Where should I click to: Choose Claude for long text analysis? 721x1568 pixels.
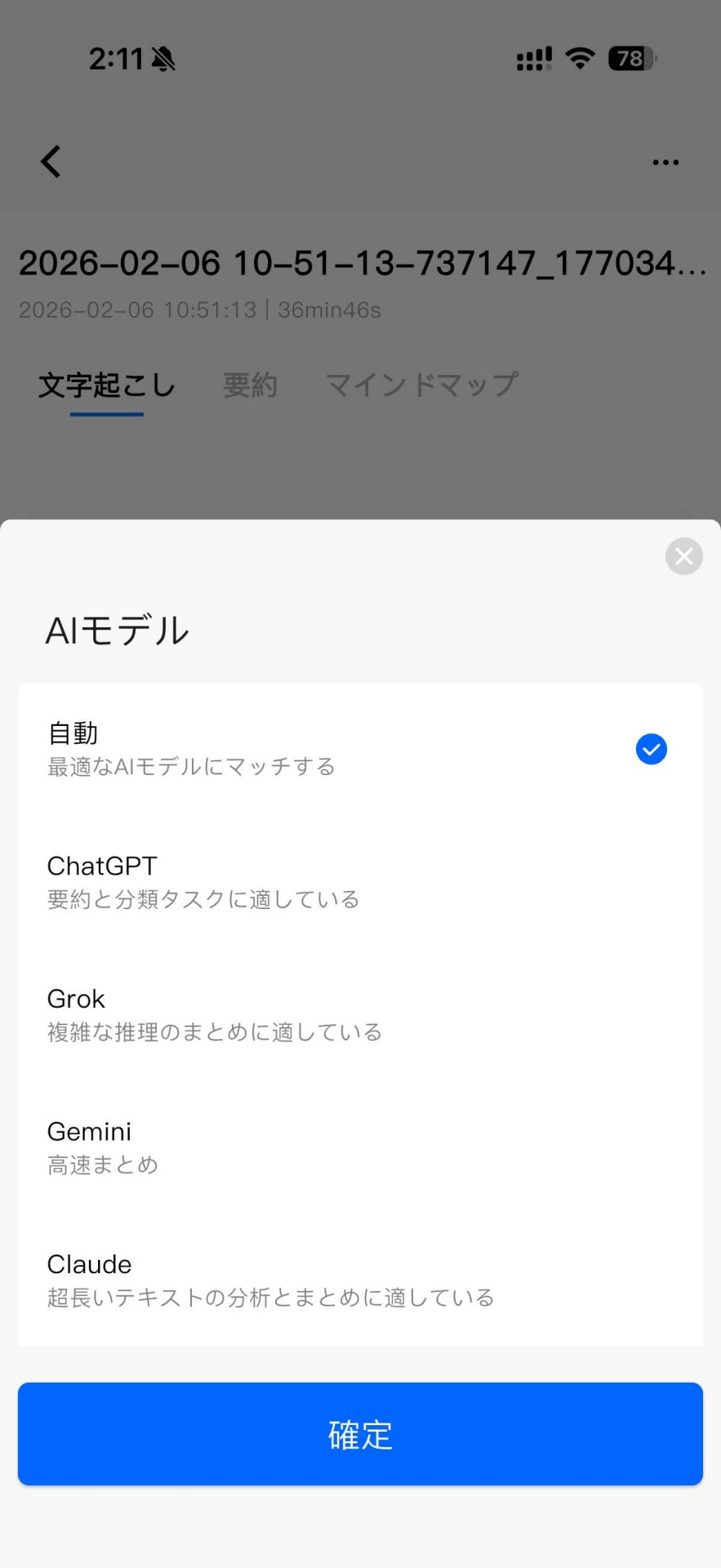359,1280
